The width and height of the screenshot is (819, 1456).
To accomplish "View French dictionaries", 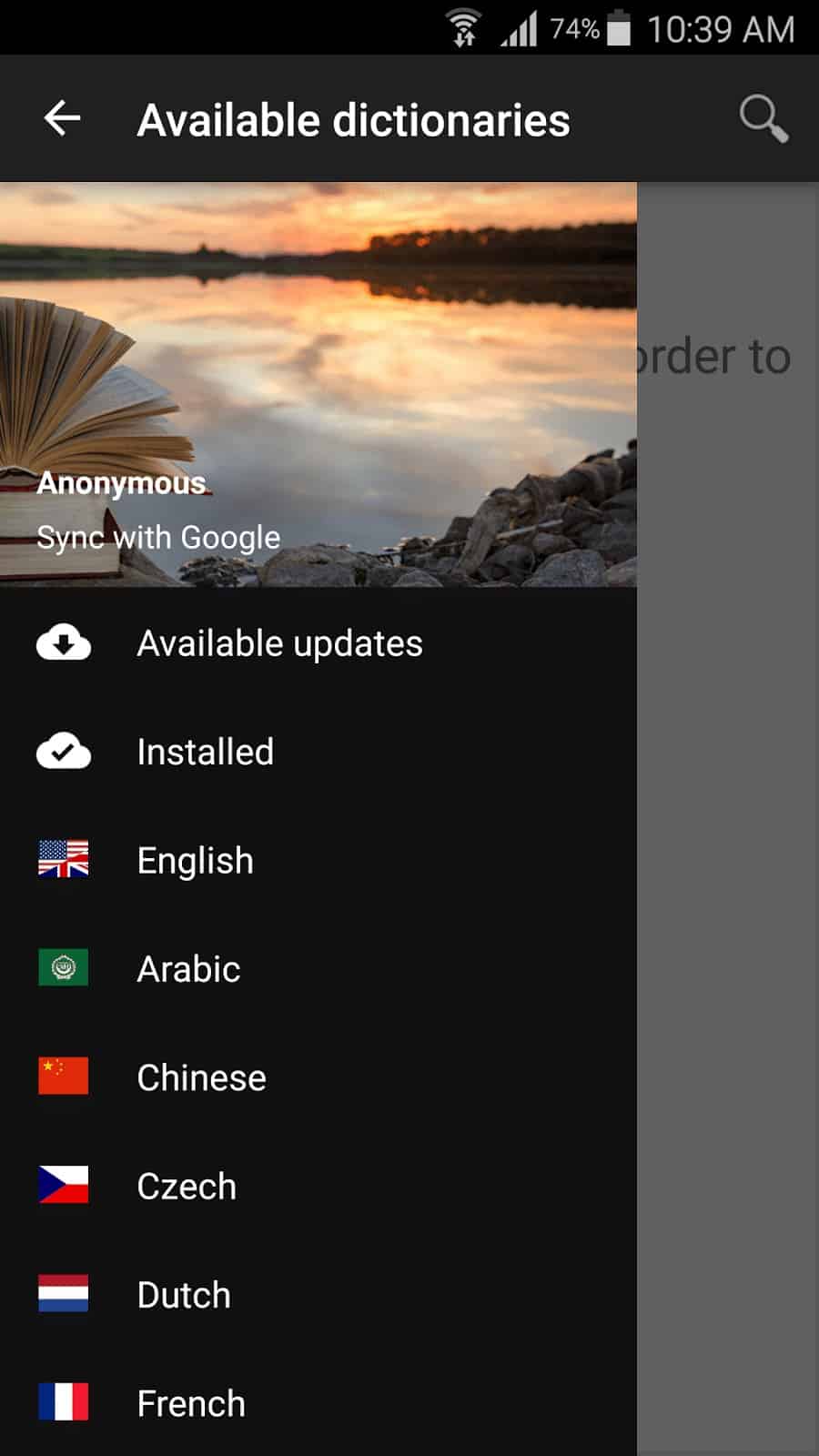I will [191, 1403].
